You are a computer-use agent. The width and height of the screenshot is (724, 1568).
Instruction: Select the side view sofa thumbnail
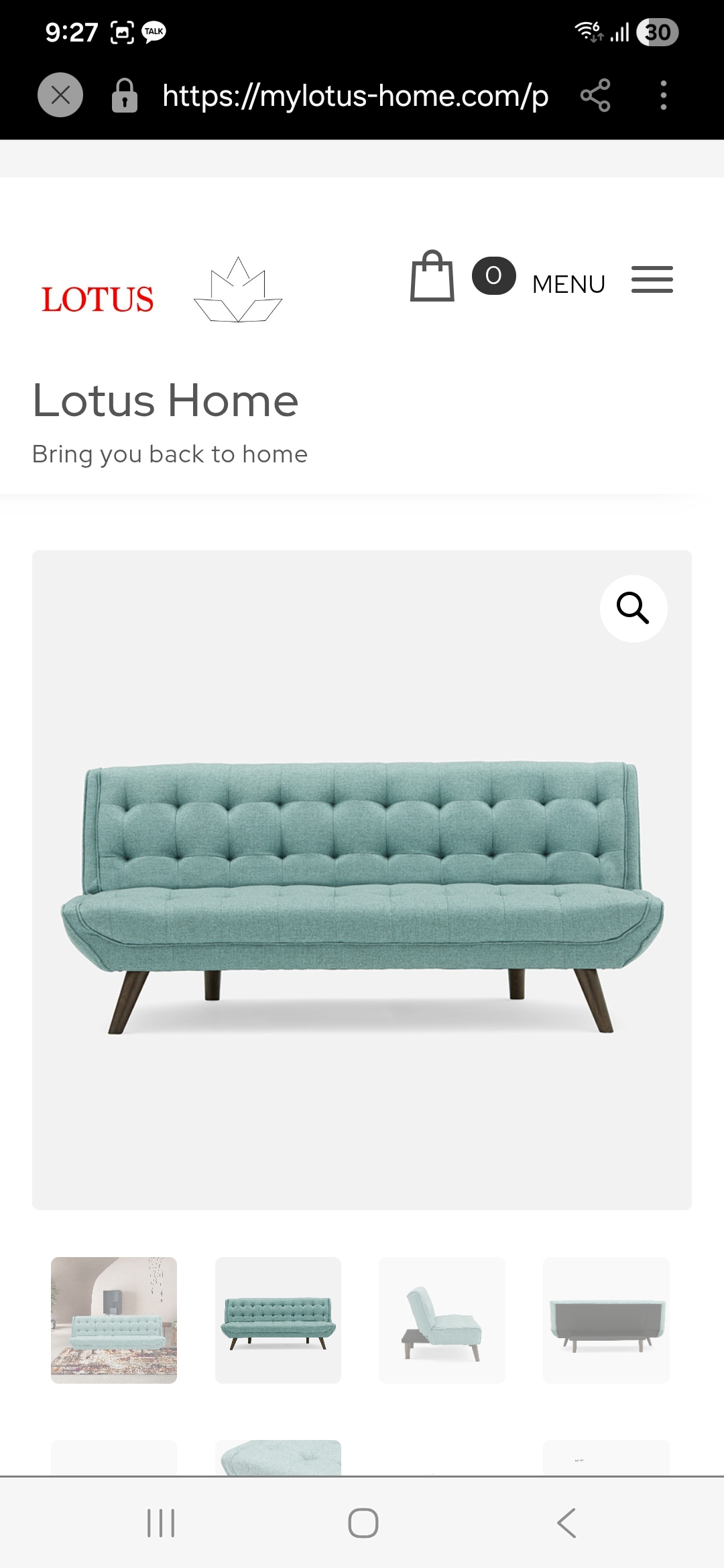tap(442, 1319)
